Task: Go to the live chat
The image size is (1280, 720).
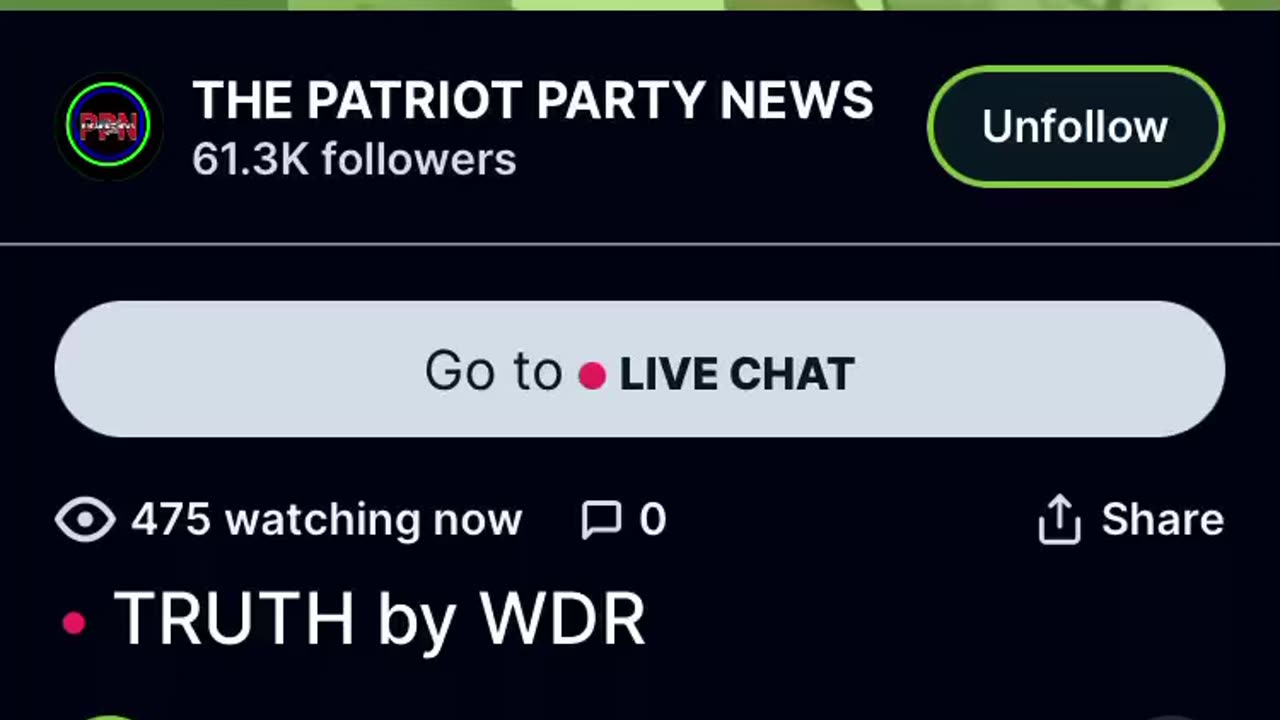Action: coord(639,370)
